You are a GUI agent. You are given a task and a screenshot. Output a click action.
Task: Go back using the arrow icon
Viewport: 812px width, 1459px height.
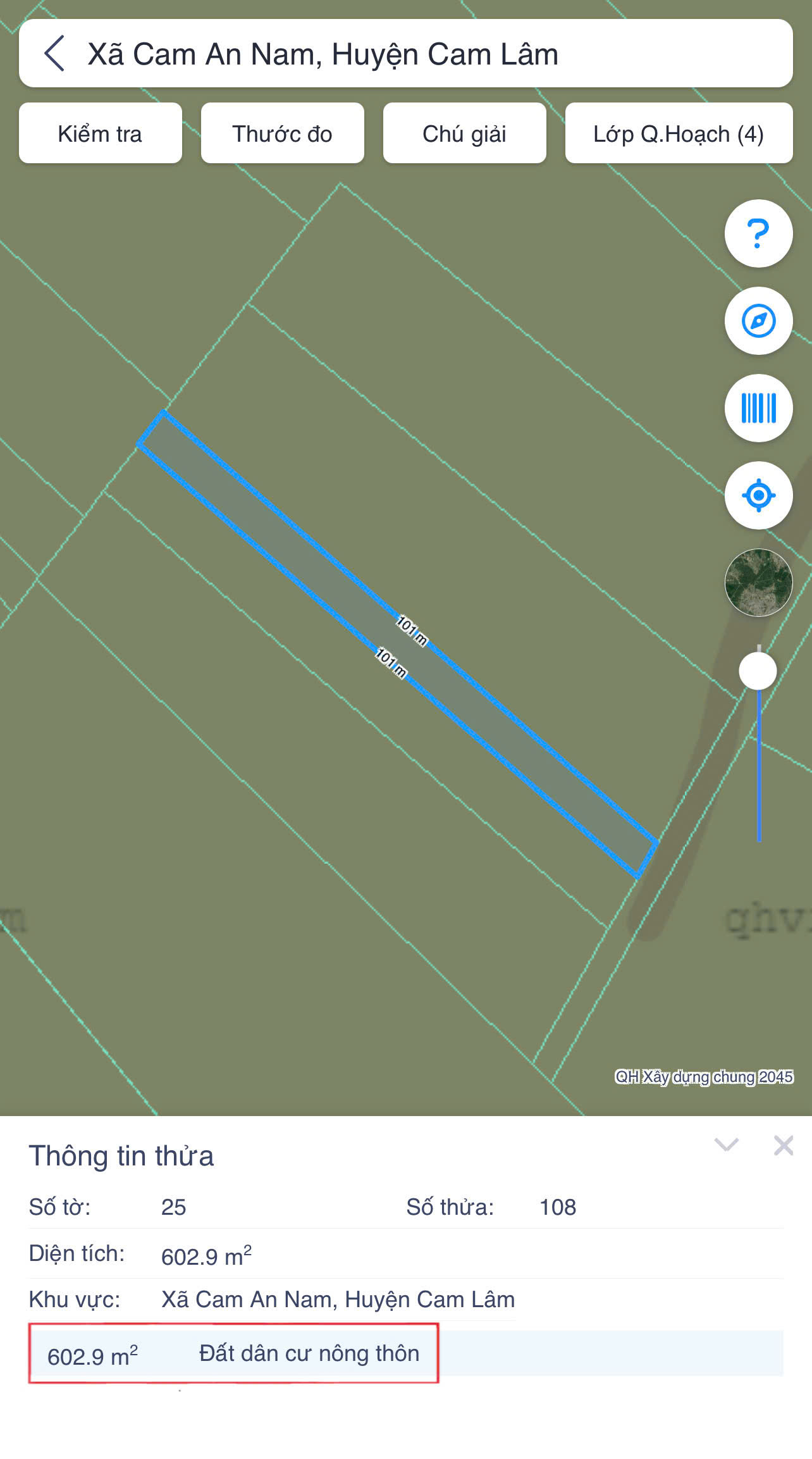click(x=54, y=54)
